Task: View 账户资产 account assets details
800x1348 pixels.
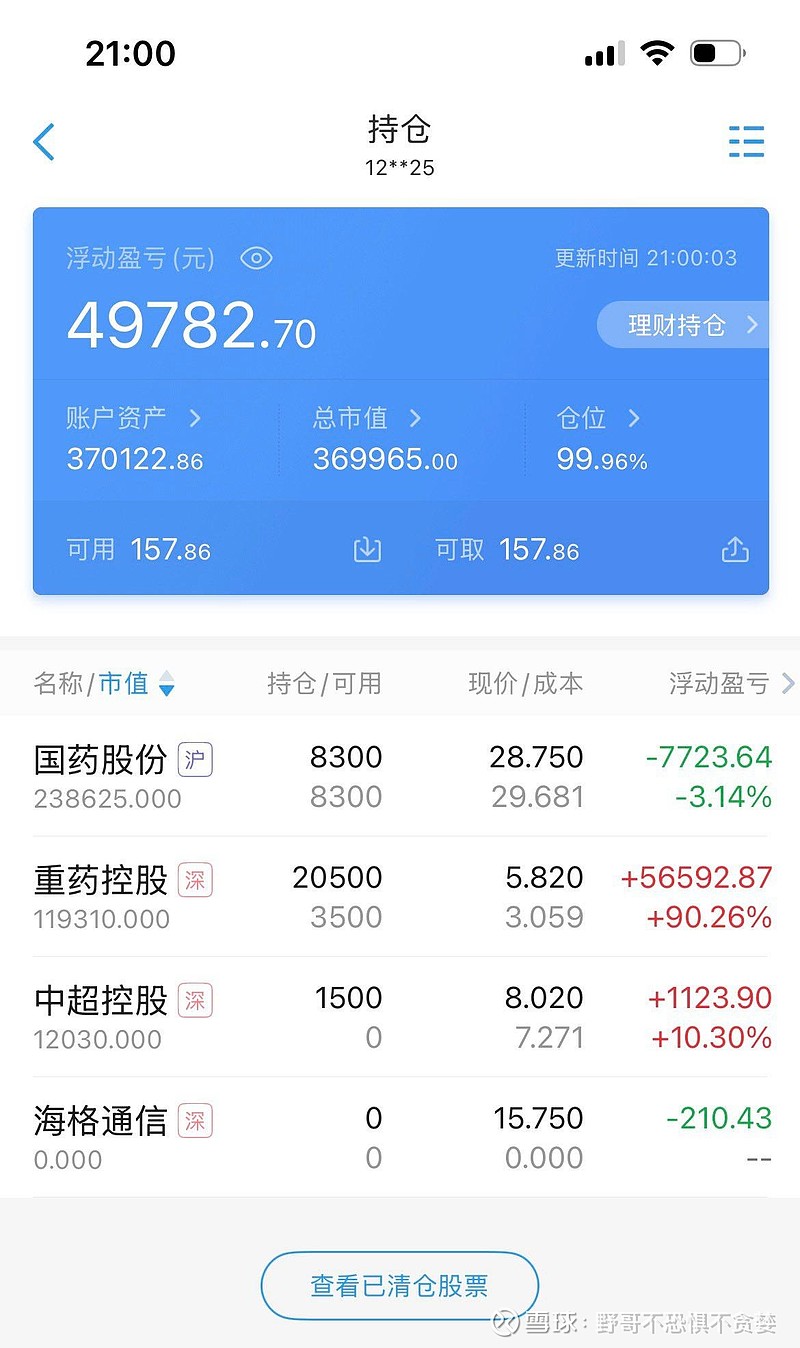Action: pos(134,418)
